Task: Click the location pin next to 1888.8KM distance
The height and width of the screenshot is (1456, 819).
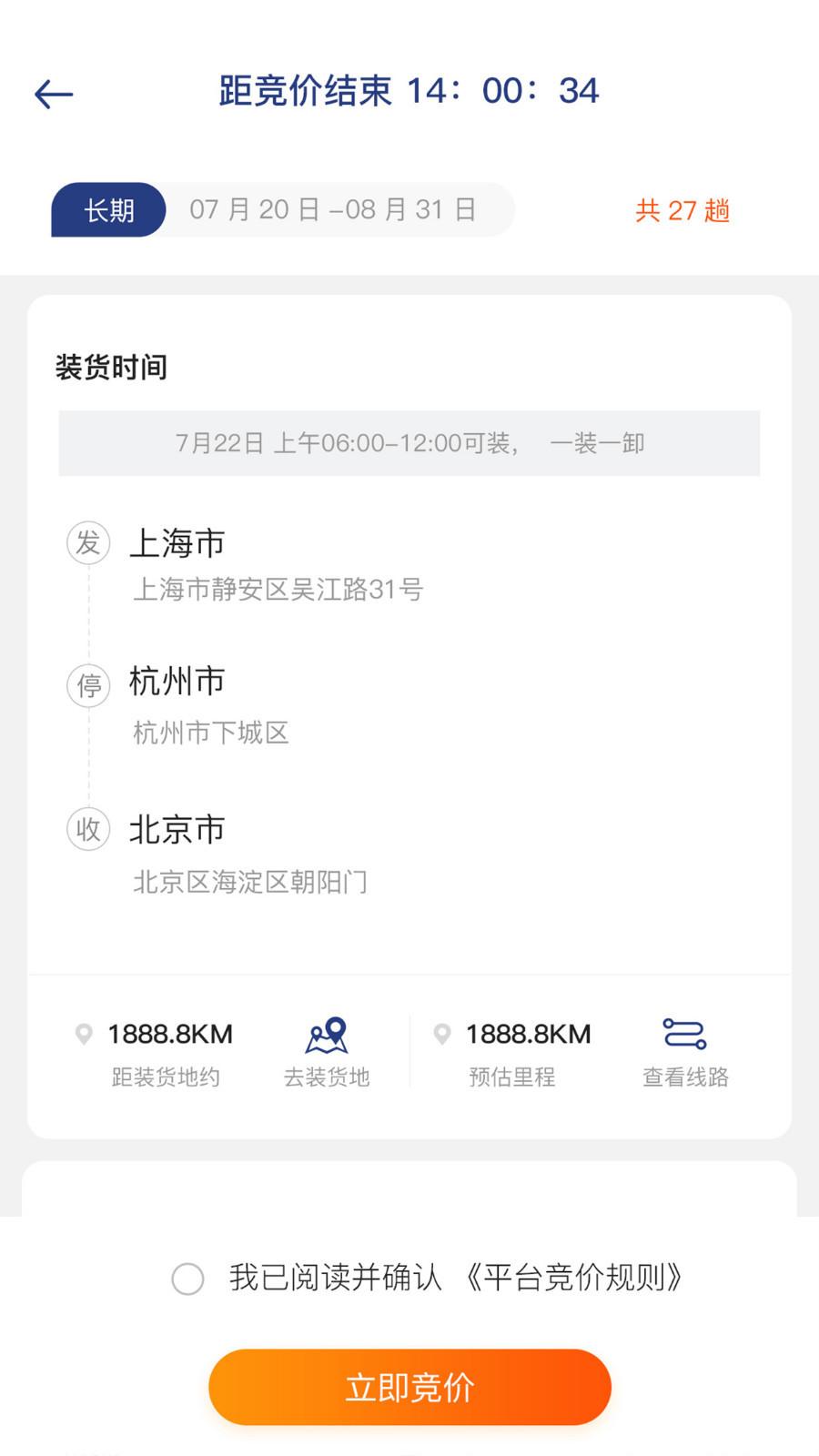Action: [x=84, y=1033]
